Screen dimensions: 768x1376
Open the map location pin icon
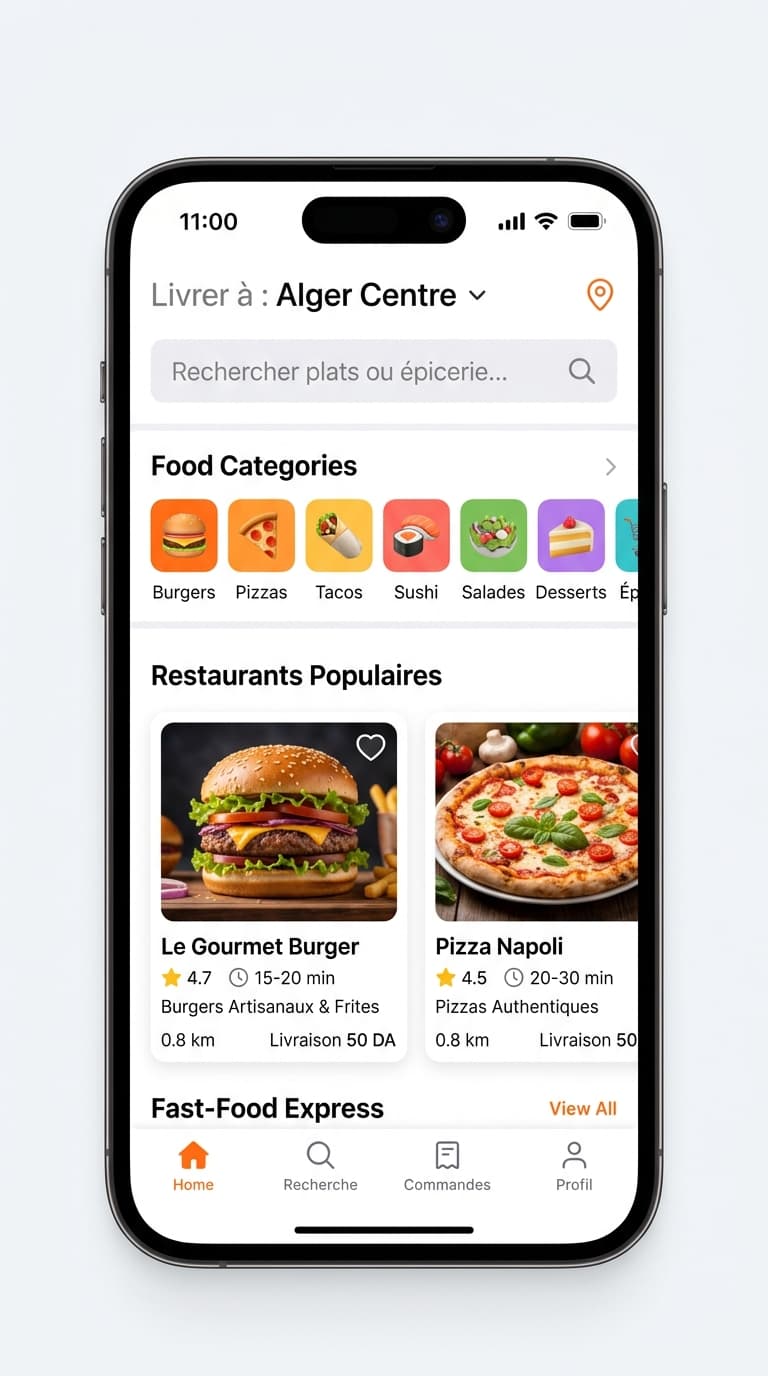point(599,295)
